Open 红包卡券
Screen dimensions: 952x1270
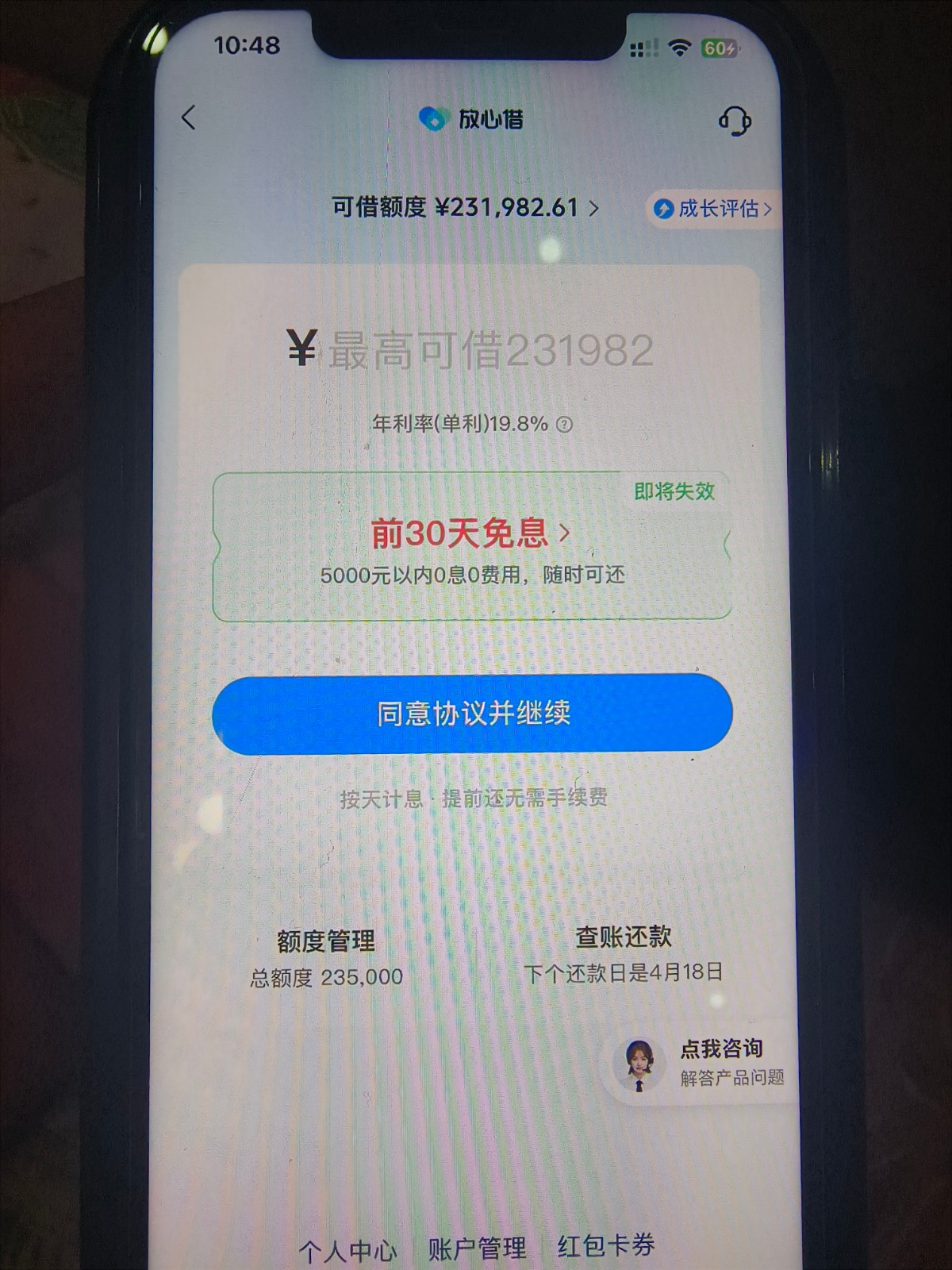[x=606, y=1246]
